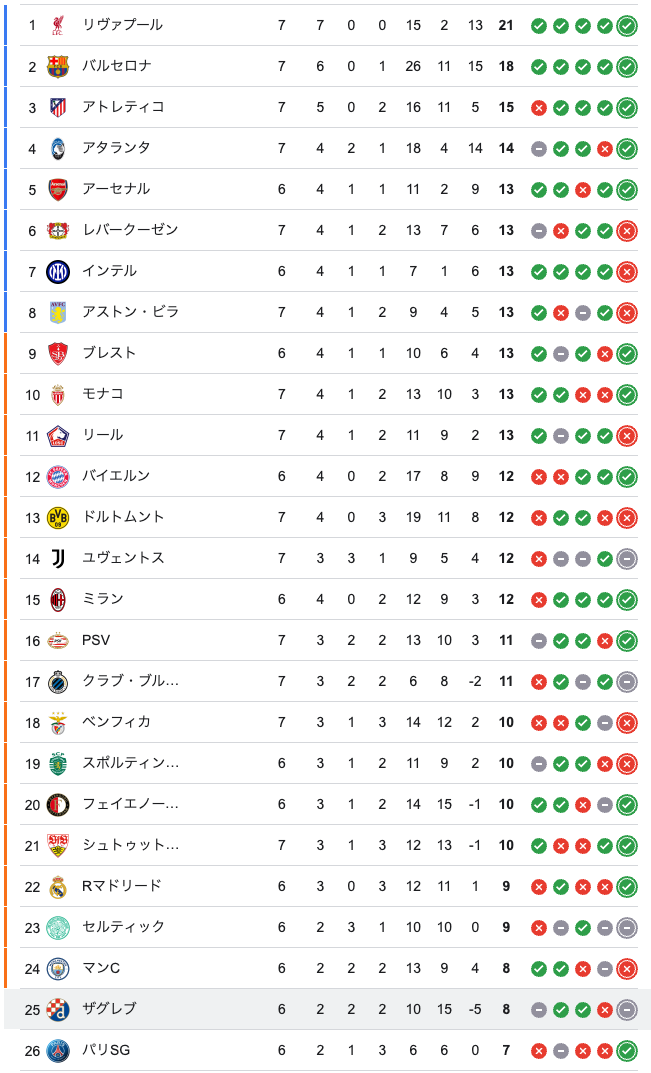The image size is (651, 1073).
Task: Open the アストン・ビラ row
Action: coord(327,313)
